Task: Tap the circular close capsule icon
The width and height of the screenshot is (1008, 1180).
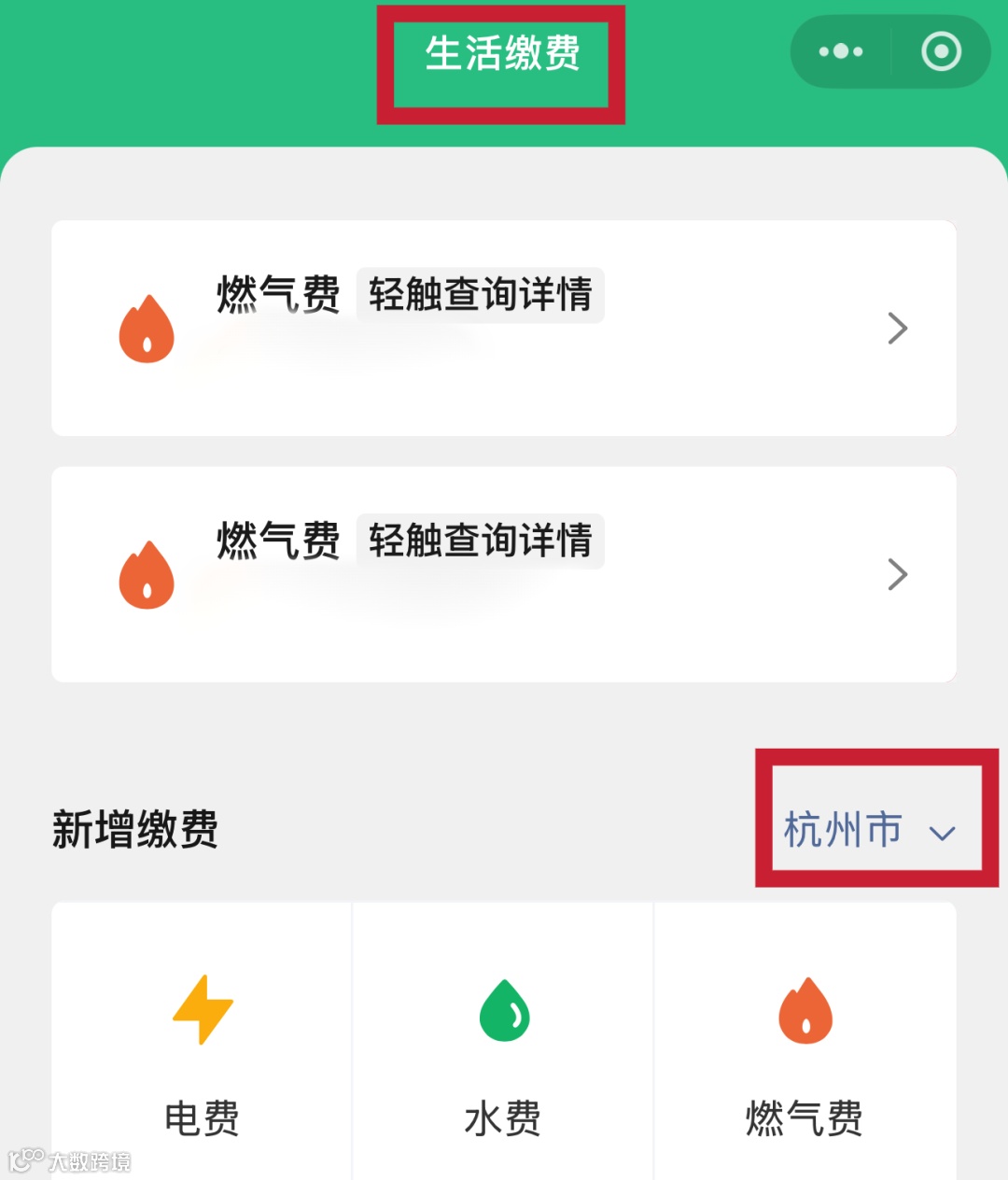Action: pos(942,51)
